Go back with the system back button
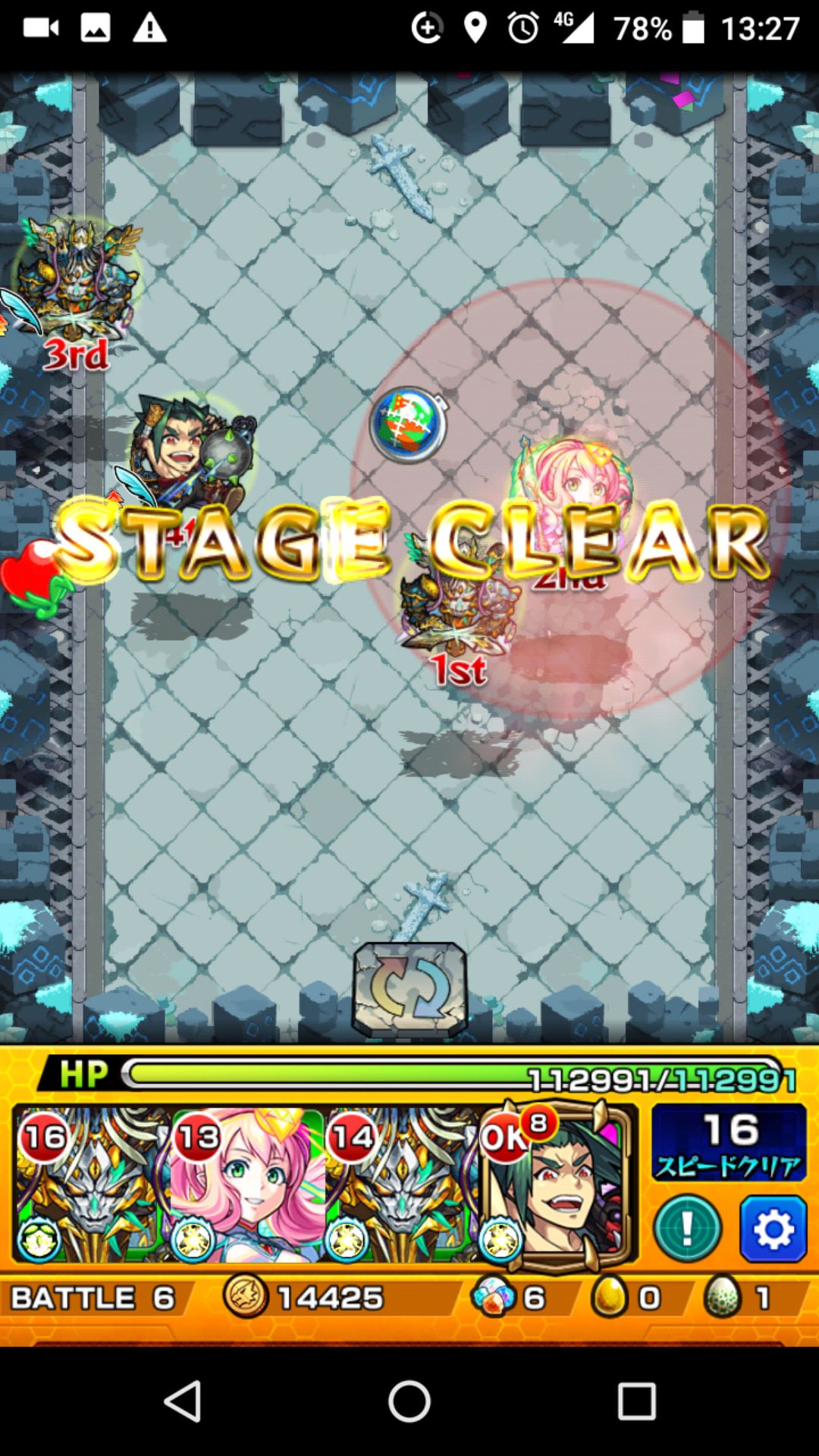 point(183,1401)
